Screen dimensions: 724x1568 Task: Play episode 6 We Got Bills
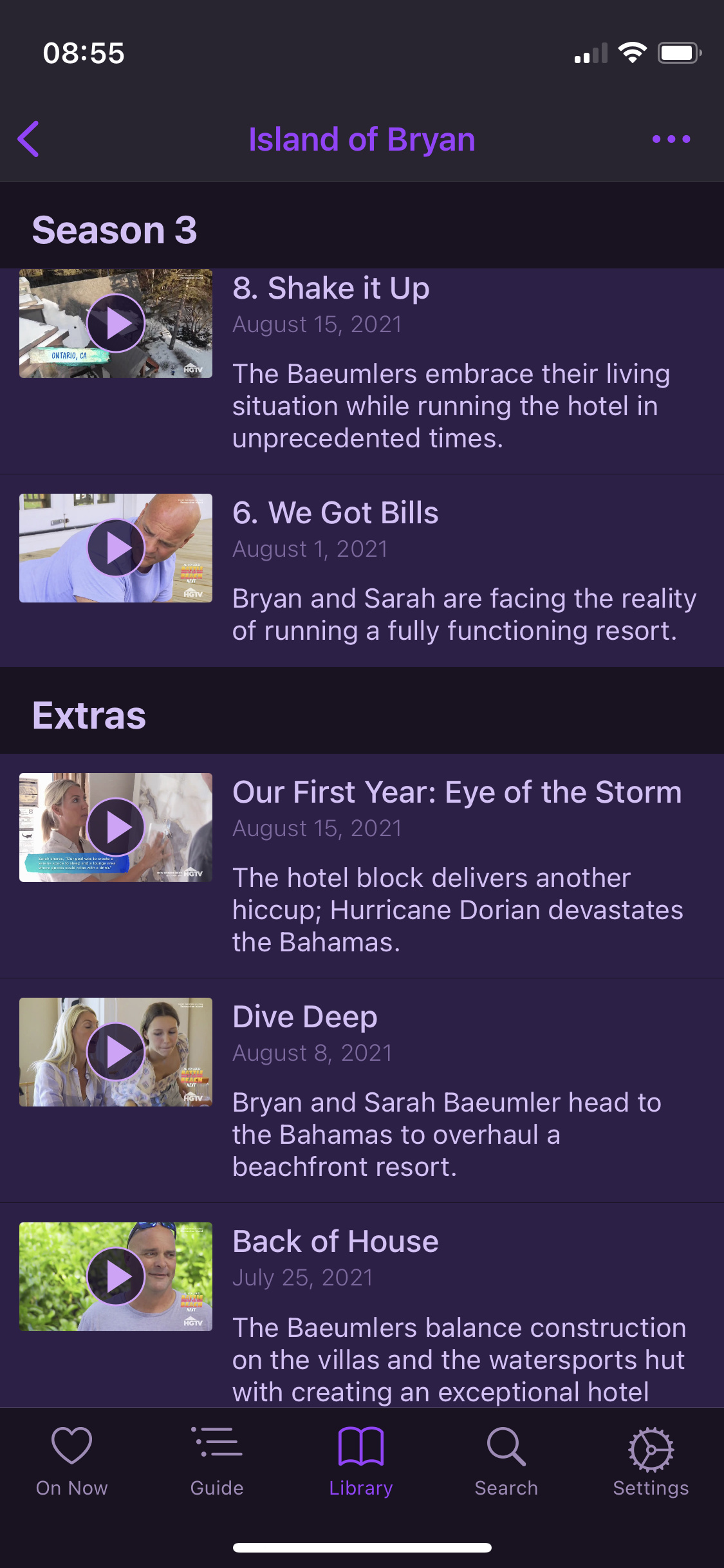116,548
